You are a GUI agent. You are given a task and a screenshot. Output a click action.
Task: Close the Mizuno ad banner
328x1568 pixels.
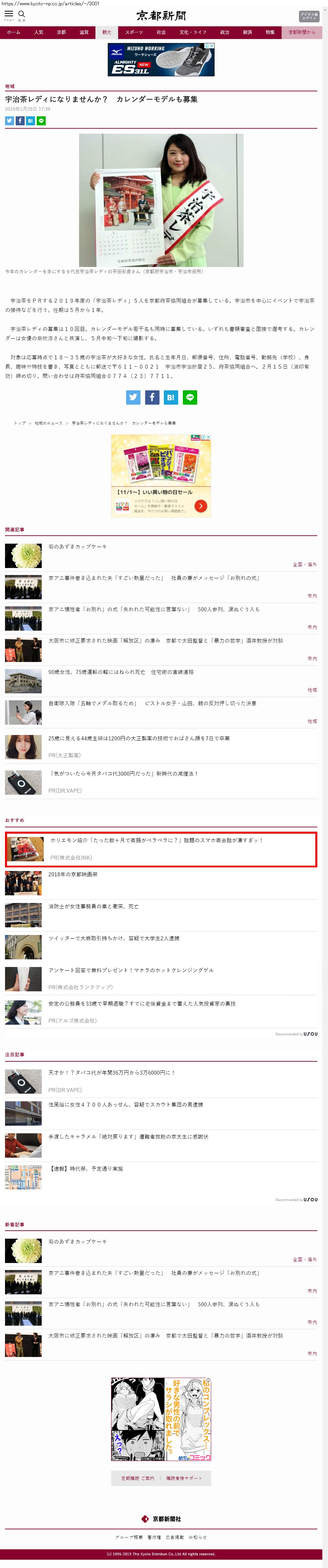[212, 46]
